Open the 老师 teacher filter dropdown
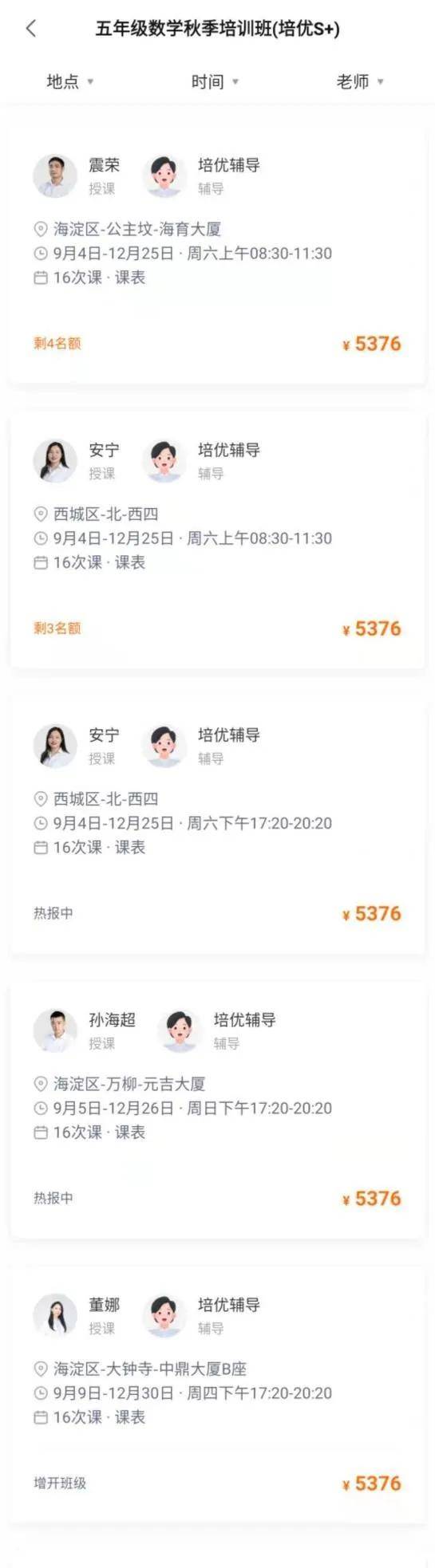Image resolution: width=435 pixels, height=1568 pixels. pos(360,81)
